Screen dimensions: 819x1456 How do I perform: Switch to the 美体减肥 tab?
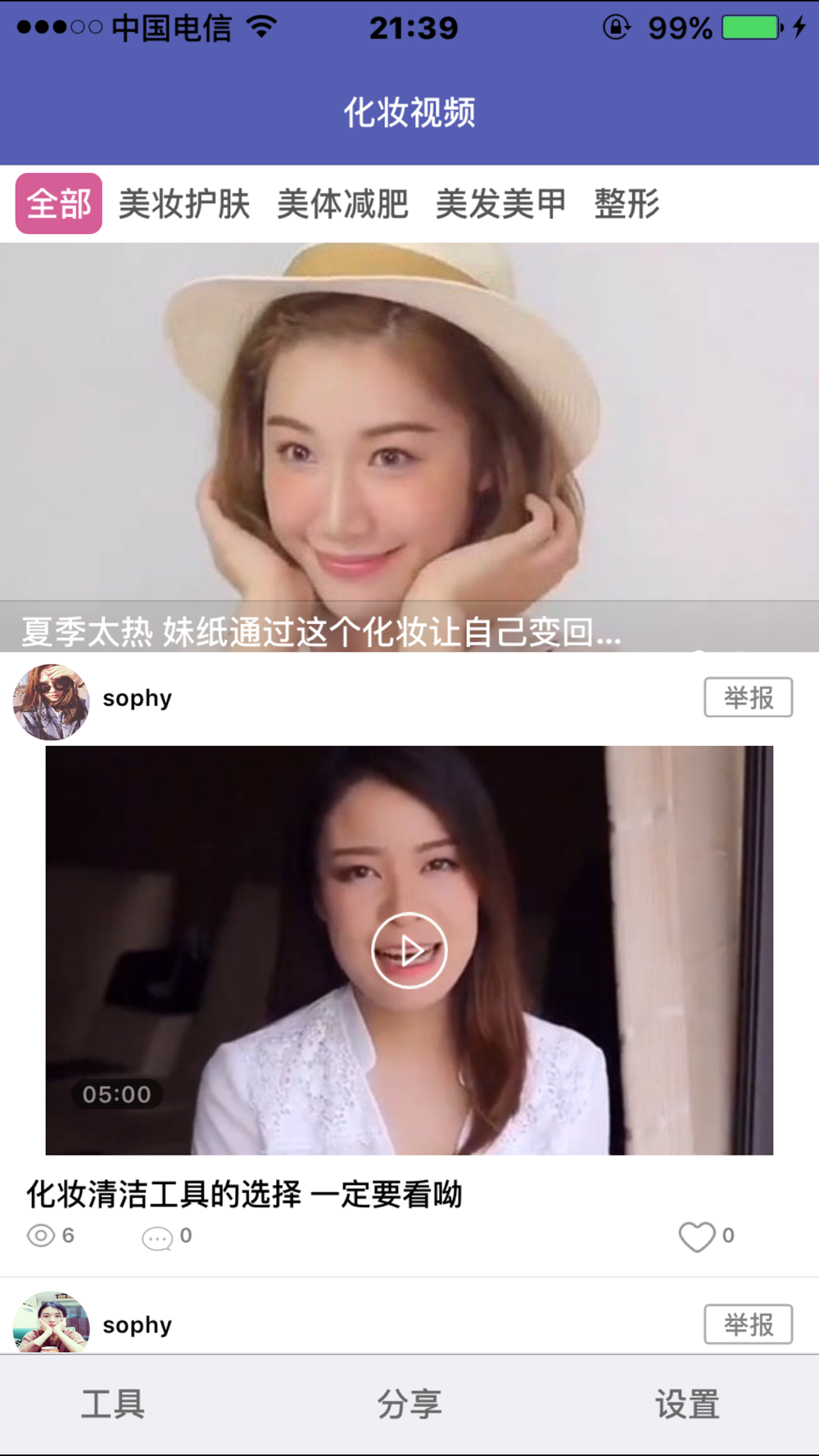[x=342, y=204]
